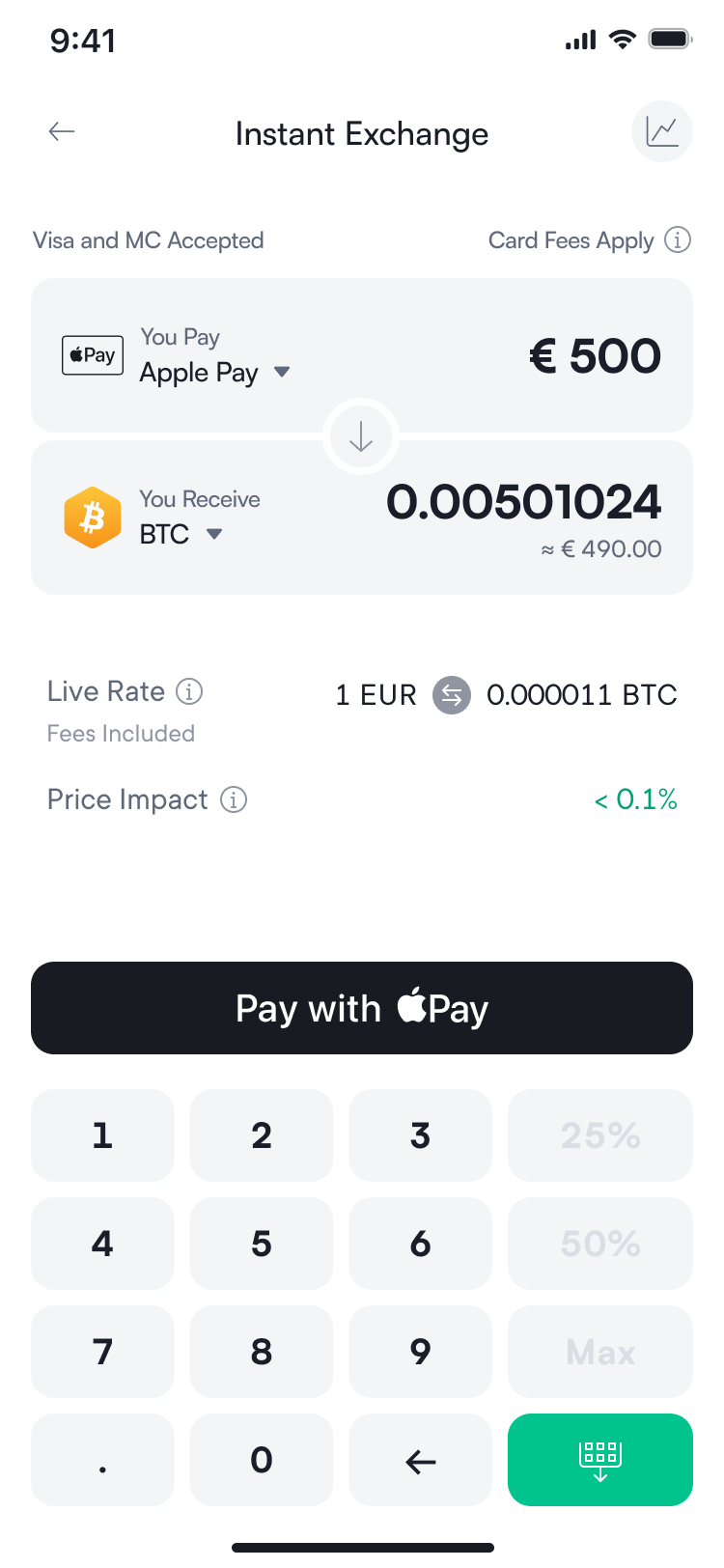Viewport: 724px width, 1568px height.
Task: Enter digit 0 on the keypad
Action: point(261,1460)
